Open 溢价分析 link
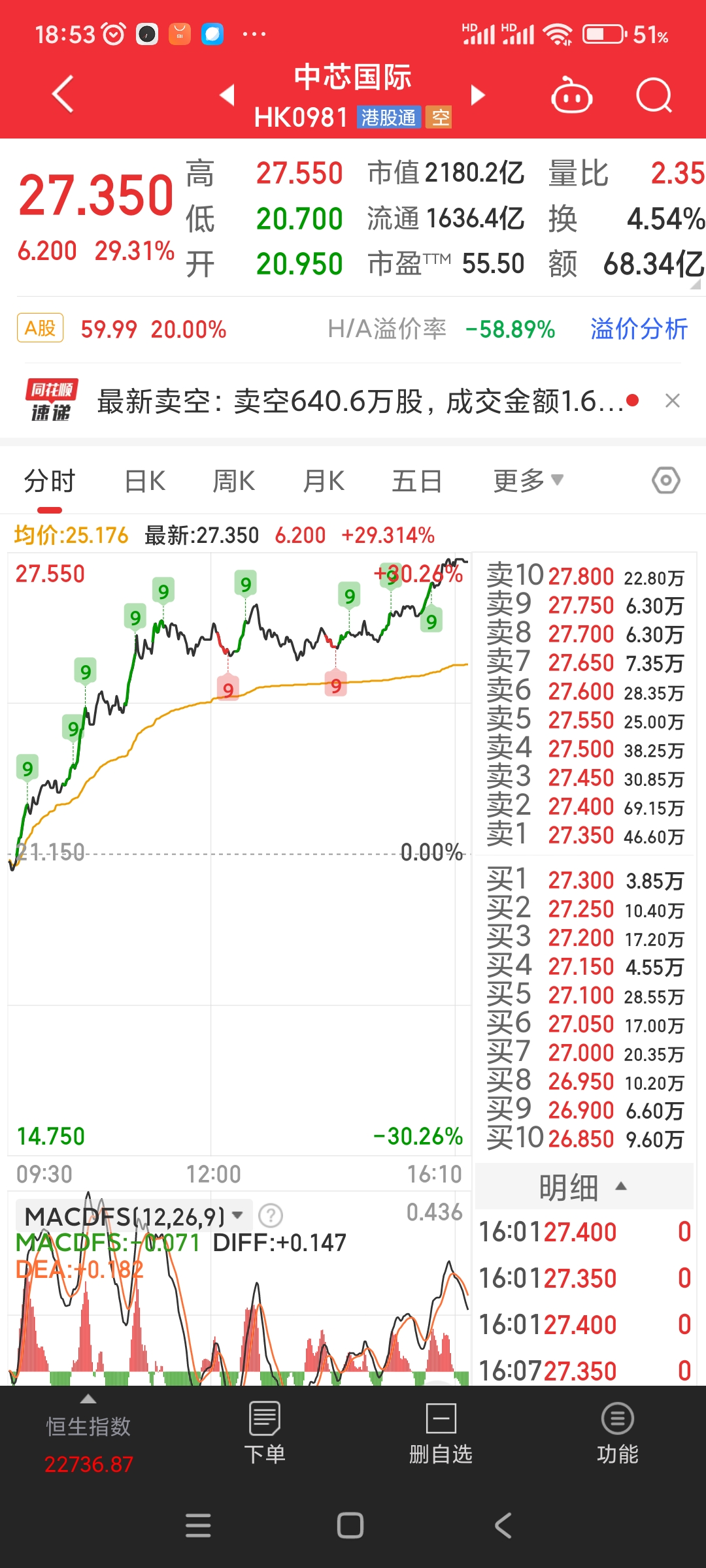 click(639, 329)
